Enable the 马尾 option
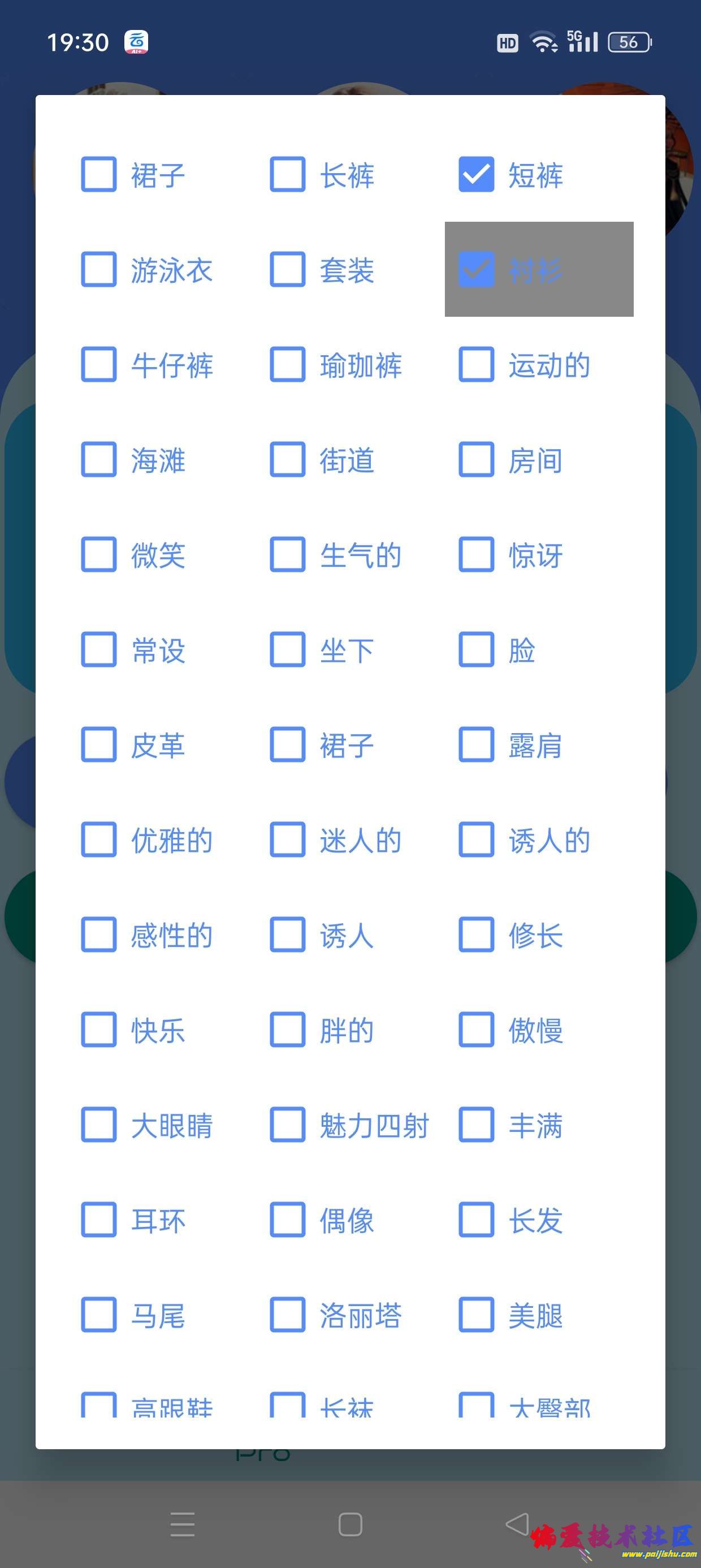Screen dimensions: 701x1568 click(98, 1315)
